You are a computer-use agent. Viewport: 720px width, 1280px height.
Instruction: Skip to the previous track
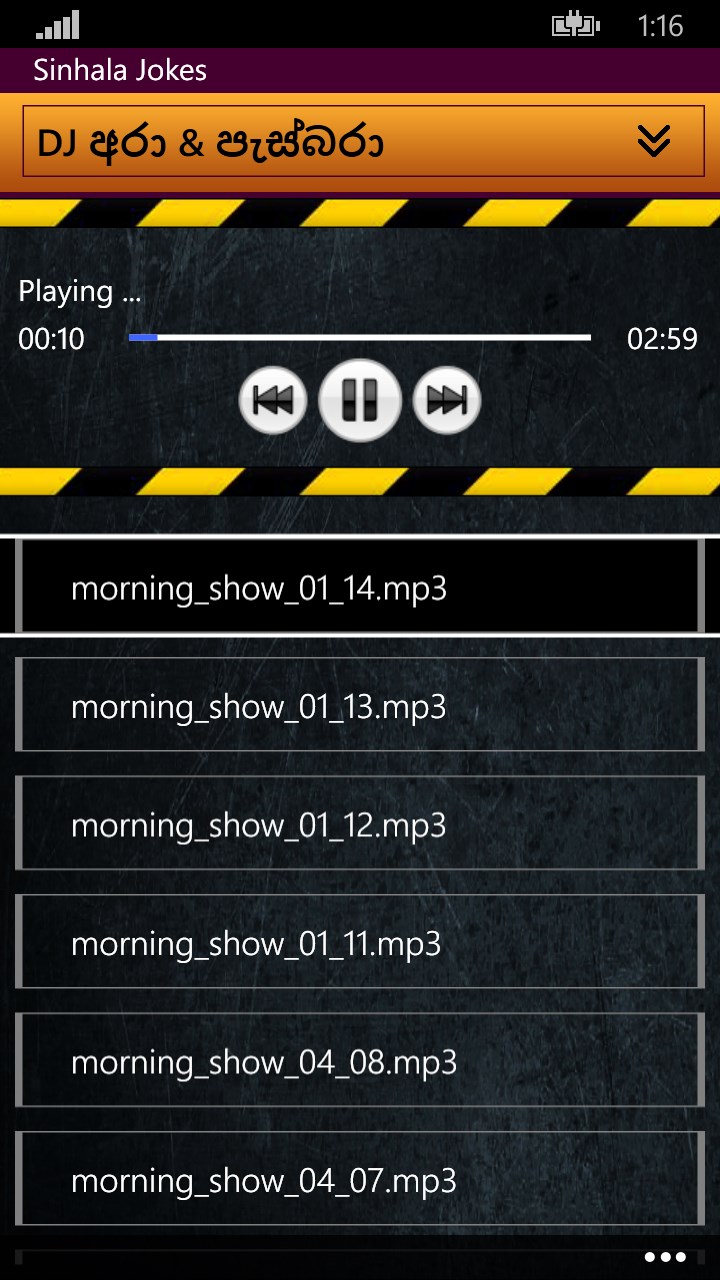pos(273,400)
